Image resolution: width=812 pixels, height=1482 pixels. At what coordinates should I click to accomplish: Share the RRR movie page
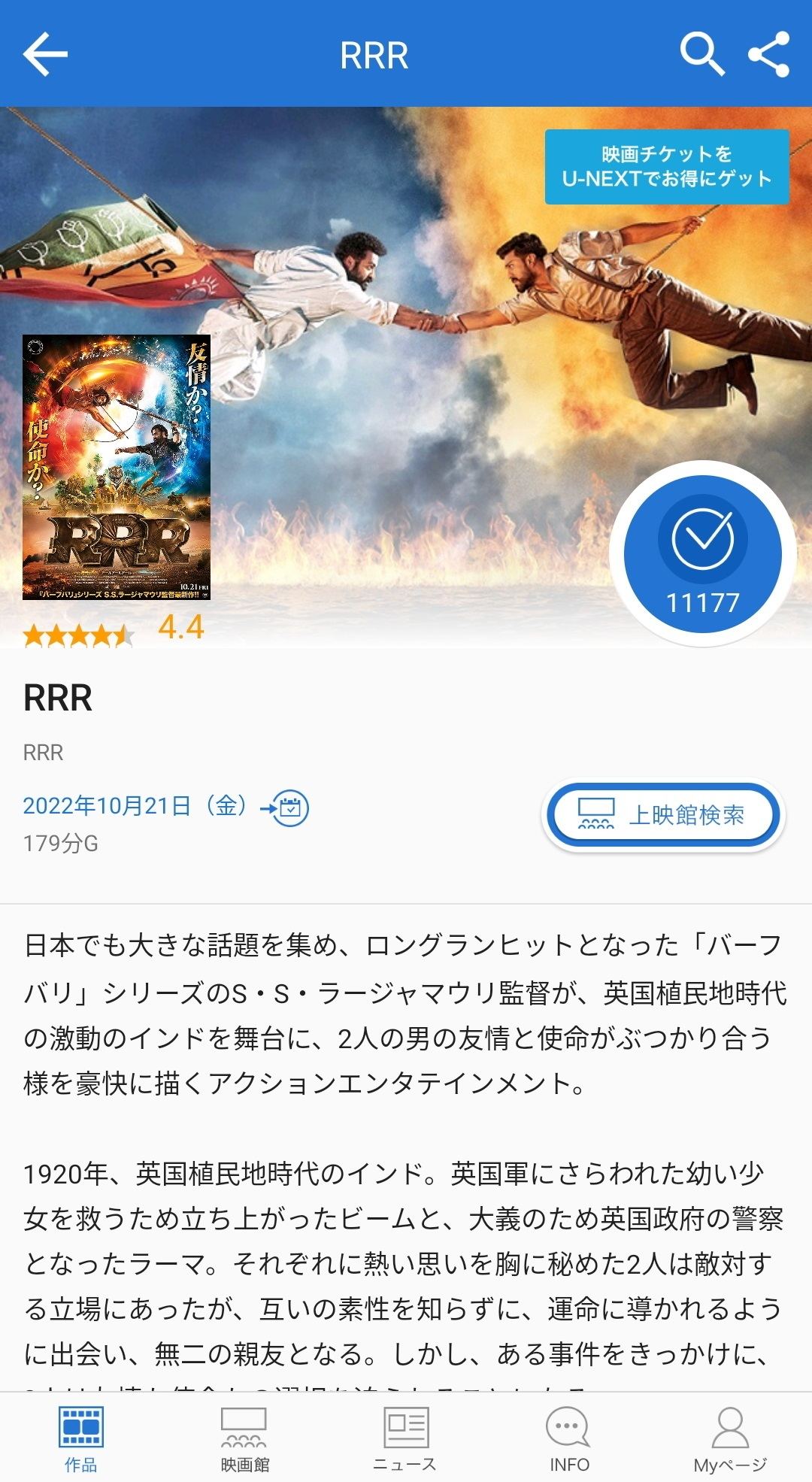[768, 54]
